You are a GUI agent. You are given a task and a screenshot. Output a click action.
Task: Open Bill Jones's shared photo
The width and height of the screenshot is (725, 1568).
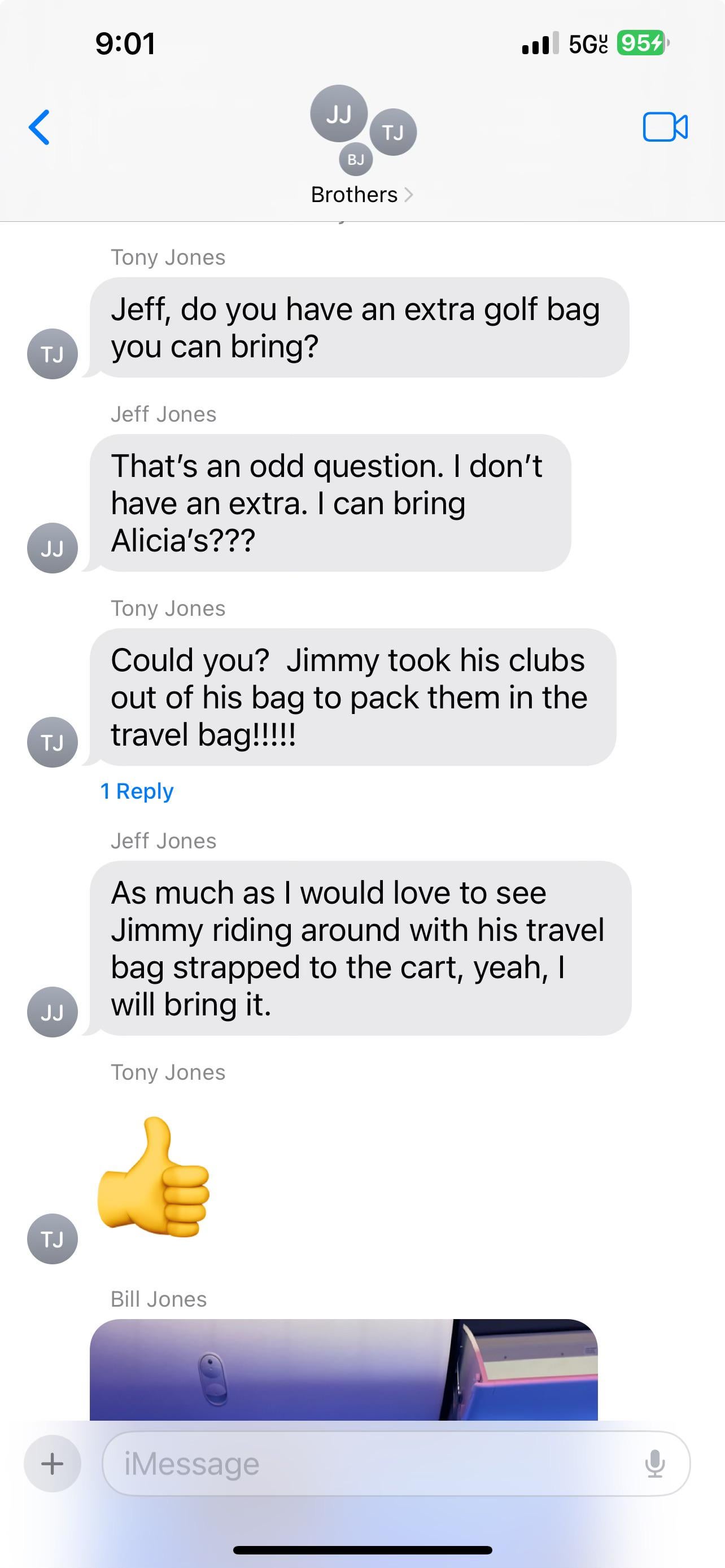(x=343, y=1369)
